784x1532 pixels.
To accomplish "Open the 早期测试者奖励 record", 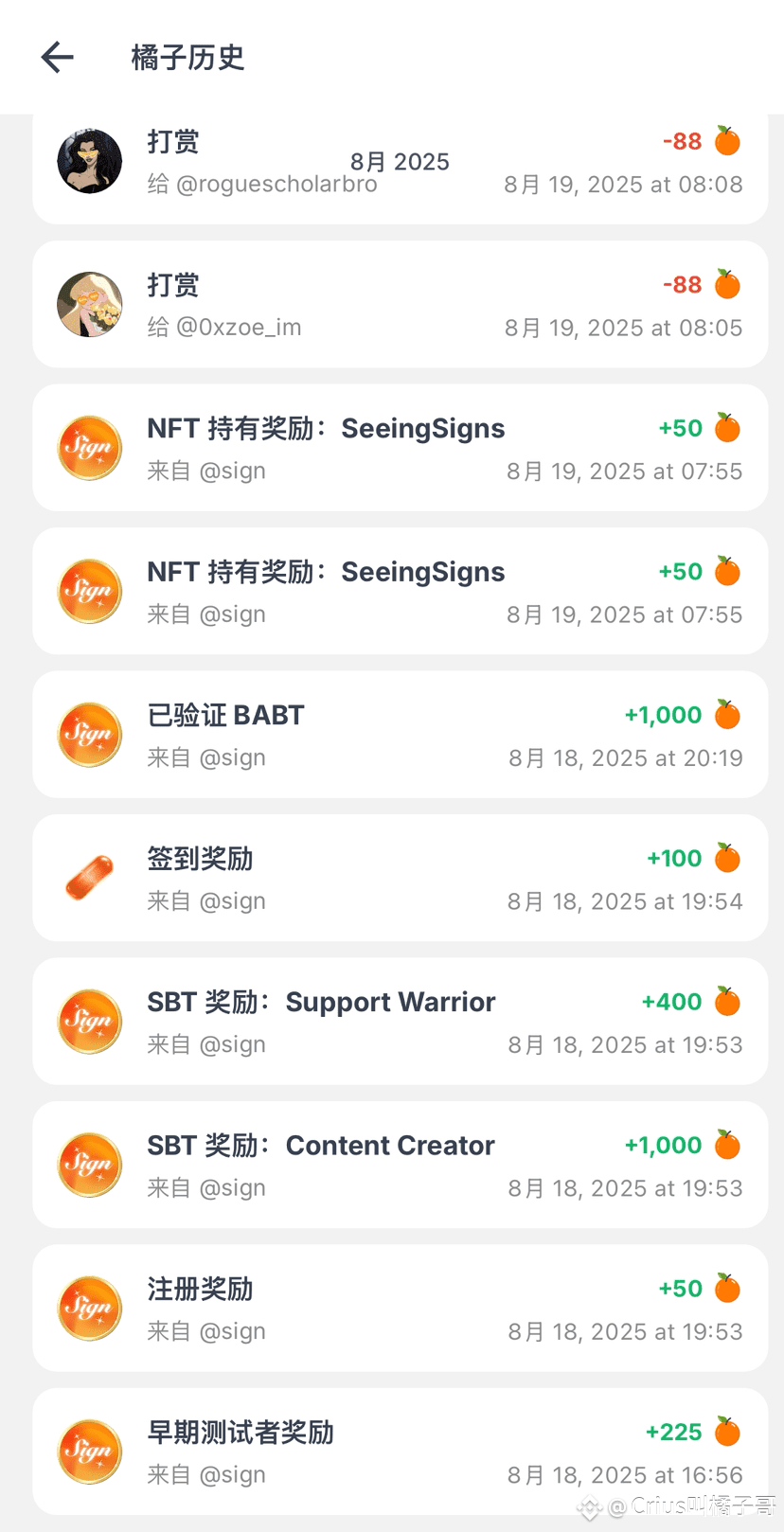I will click(x=400, y=1452).
